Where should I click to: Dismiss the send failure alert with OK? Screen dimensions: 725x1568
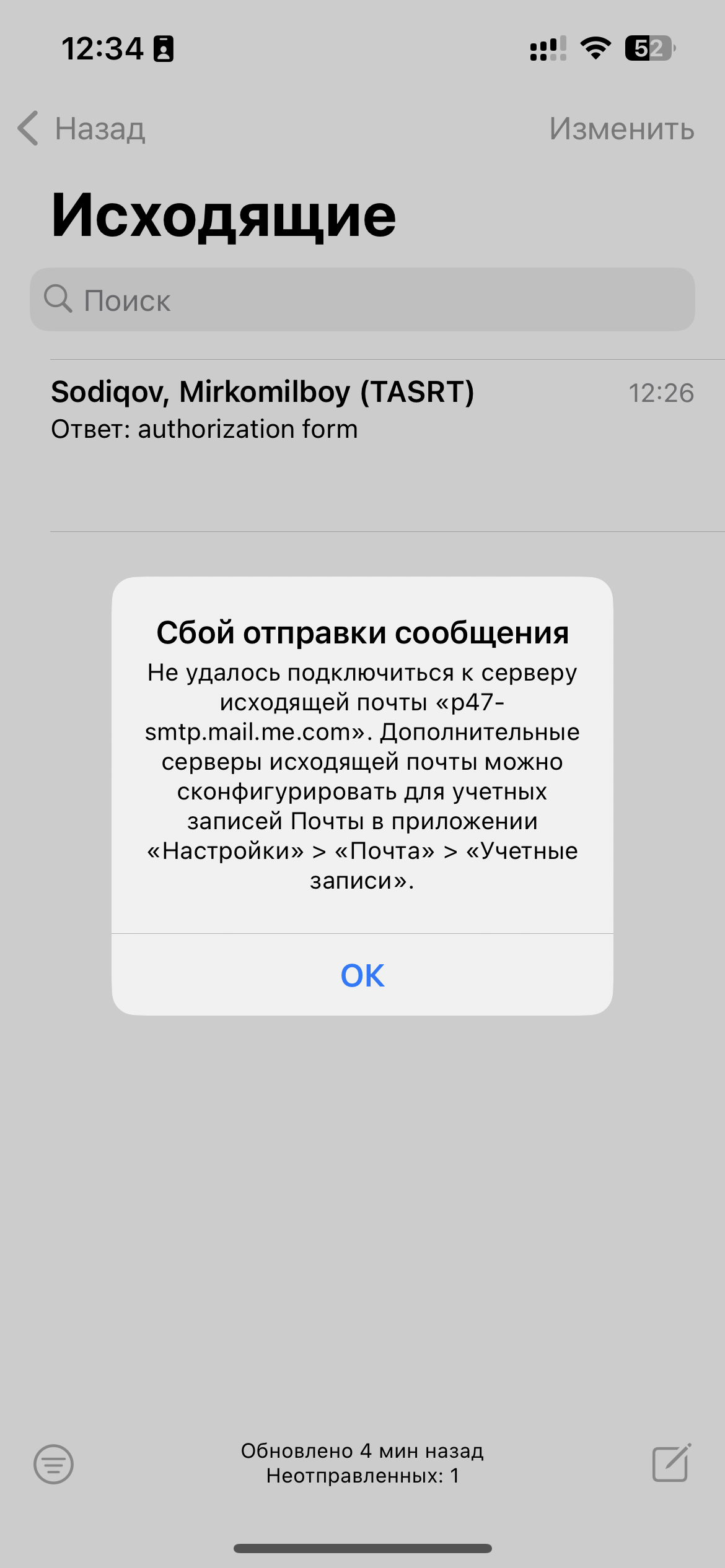(362, 975)
